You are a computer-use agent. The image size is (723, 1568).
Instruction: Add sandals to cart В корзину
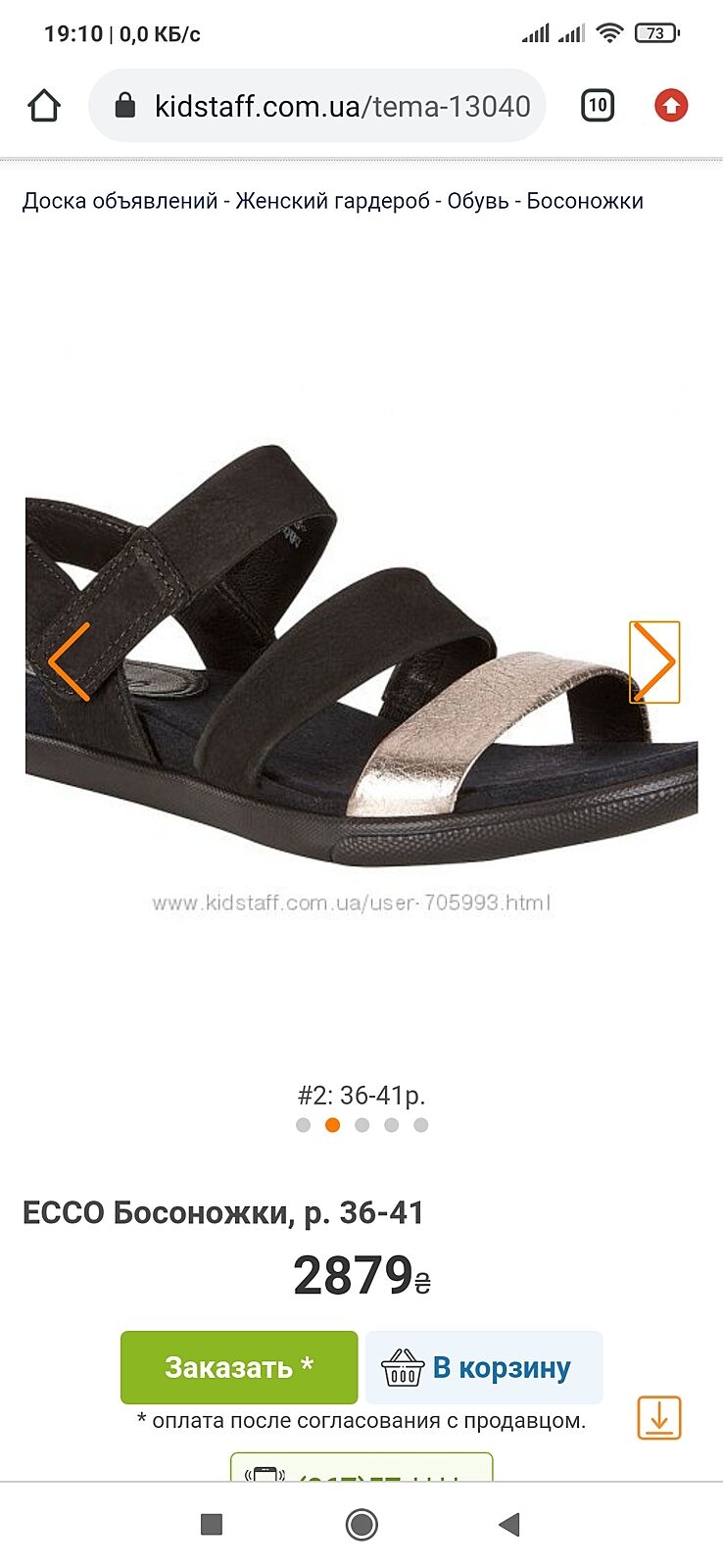tap(484, 1367)
